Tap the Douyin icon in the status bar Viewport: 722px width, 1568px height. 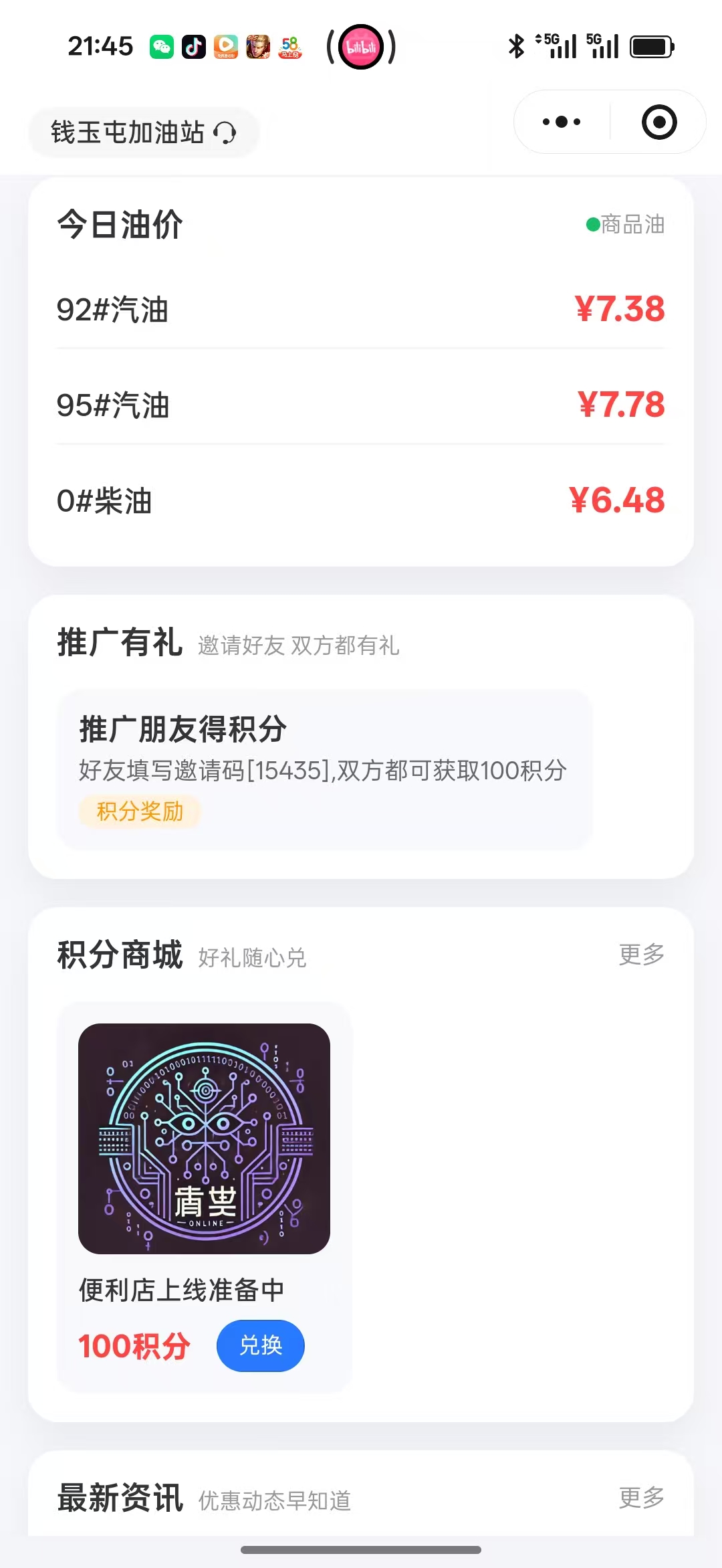tap(194, 47)
